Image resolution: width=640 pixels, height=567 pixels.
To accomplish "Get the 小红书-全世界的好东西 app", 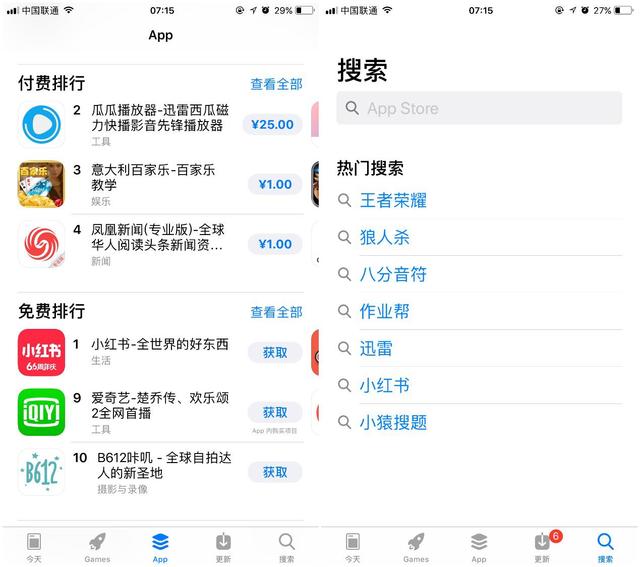I will tap(275, 352).
